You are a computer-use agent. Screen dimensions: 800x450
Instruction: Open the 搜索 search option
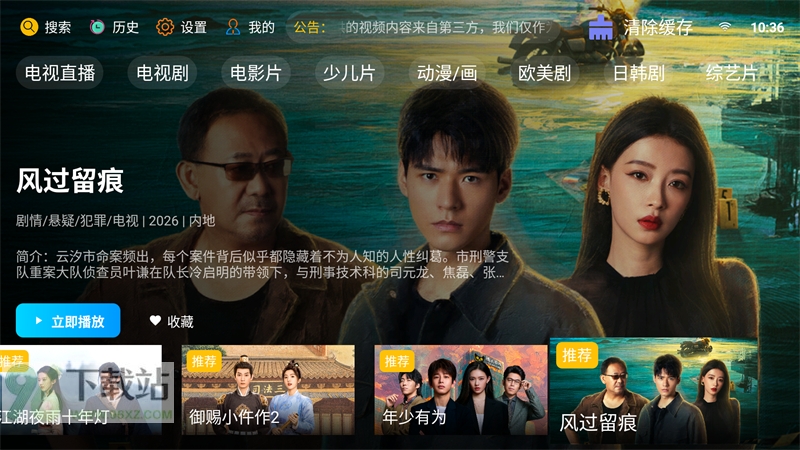46,27
